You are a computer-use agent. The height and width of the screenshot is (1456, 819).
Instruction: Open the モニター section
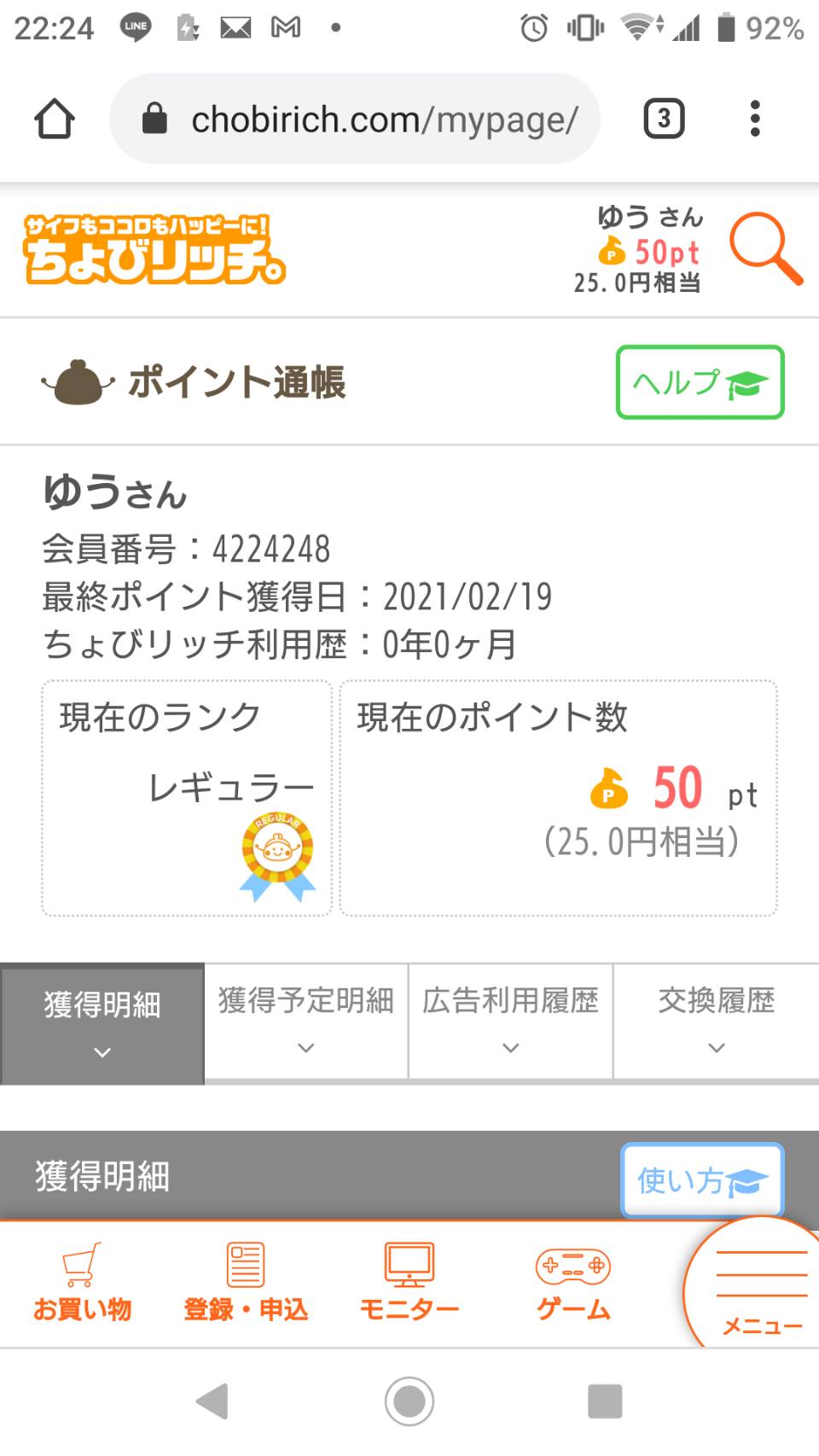click(x=409, y=1284)
